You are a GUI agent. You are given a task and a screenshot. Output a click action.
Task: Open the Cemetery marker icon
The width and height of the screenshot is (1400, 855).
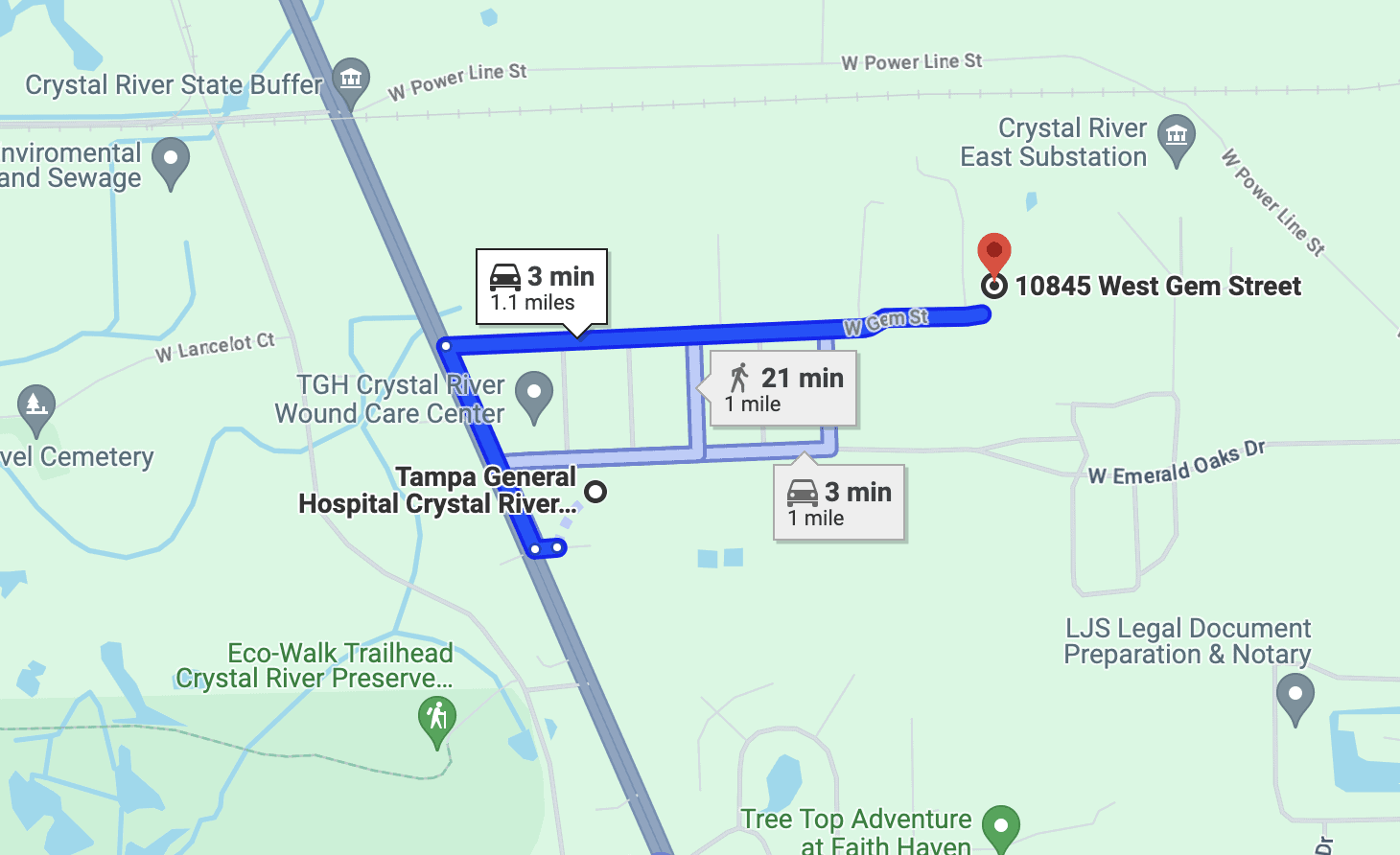(36, 406)
